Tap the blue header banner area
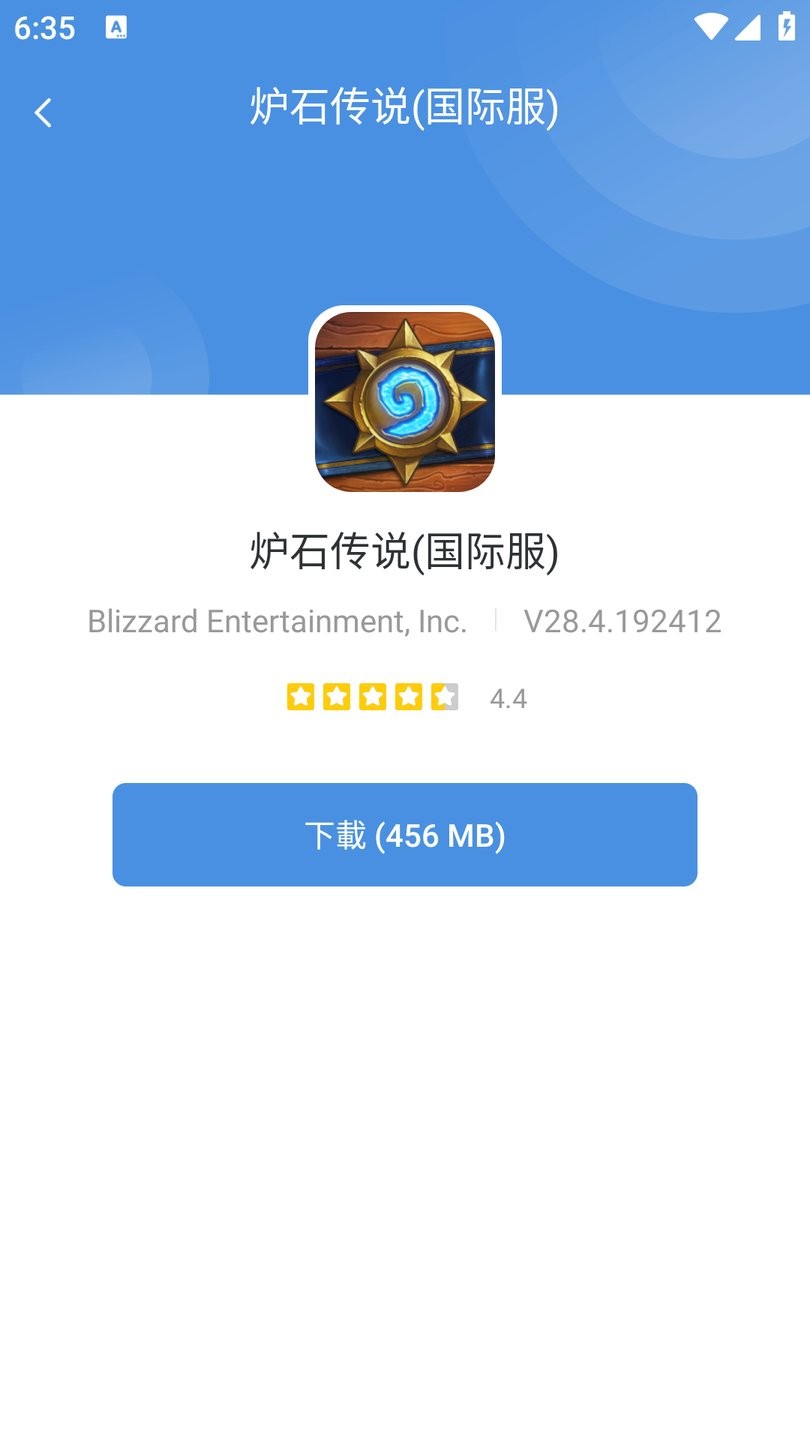Image resolution: width=810 pixels, height=1440 pixels. [x=650, y=230]
